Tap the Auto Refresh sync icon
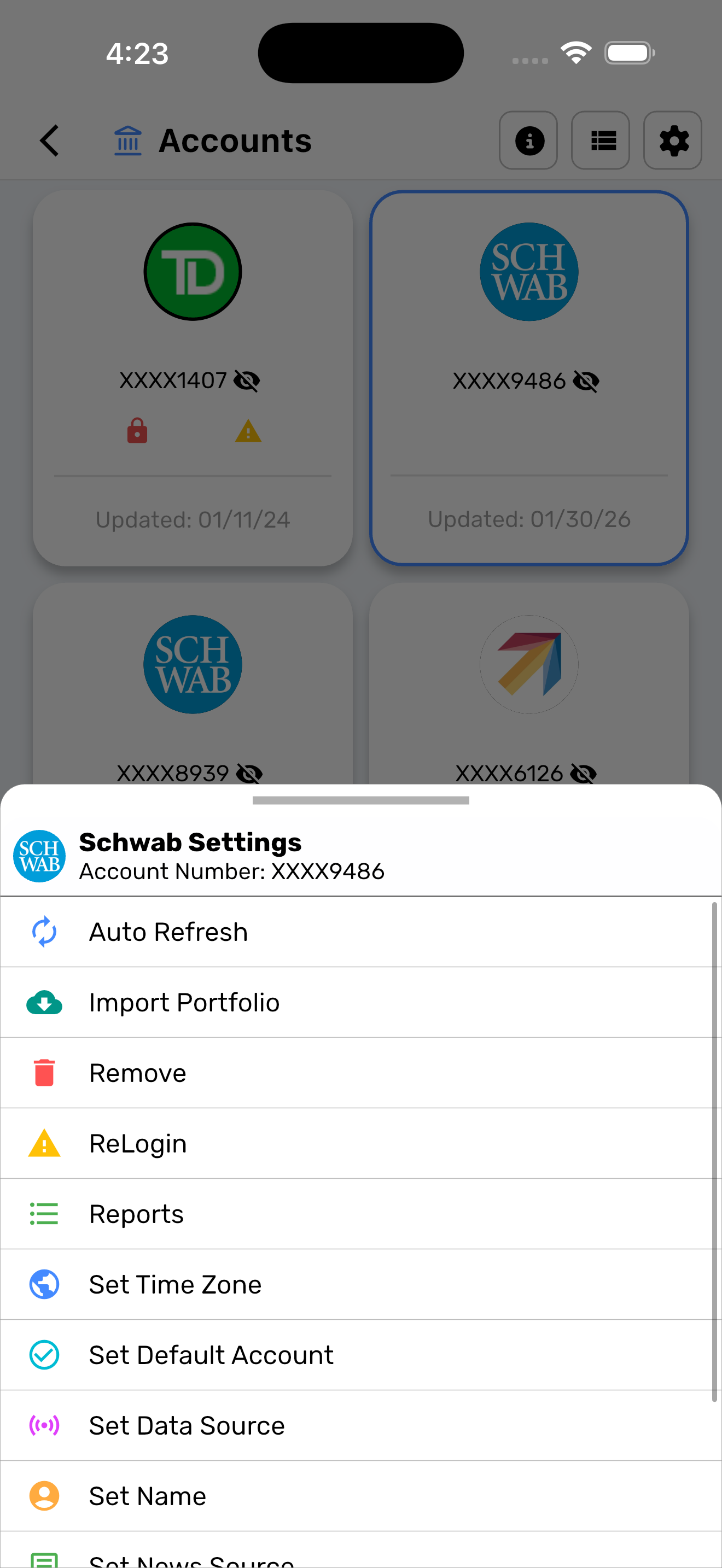Image resolution: width=722 pixels, height=1568 pixels. [43, 931]
